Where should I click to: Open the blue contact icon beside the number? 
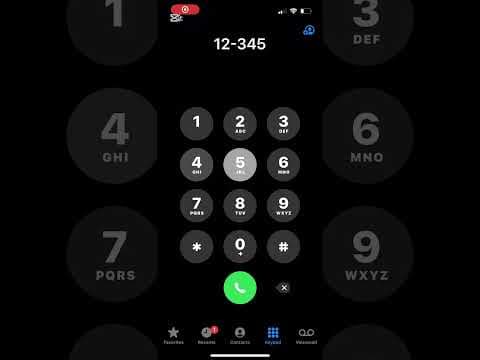pos(309,30)
